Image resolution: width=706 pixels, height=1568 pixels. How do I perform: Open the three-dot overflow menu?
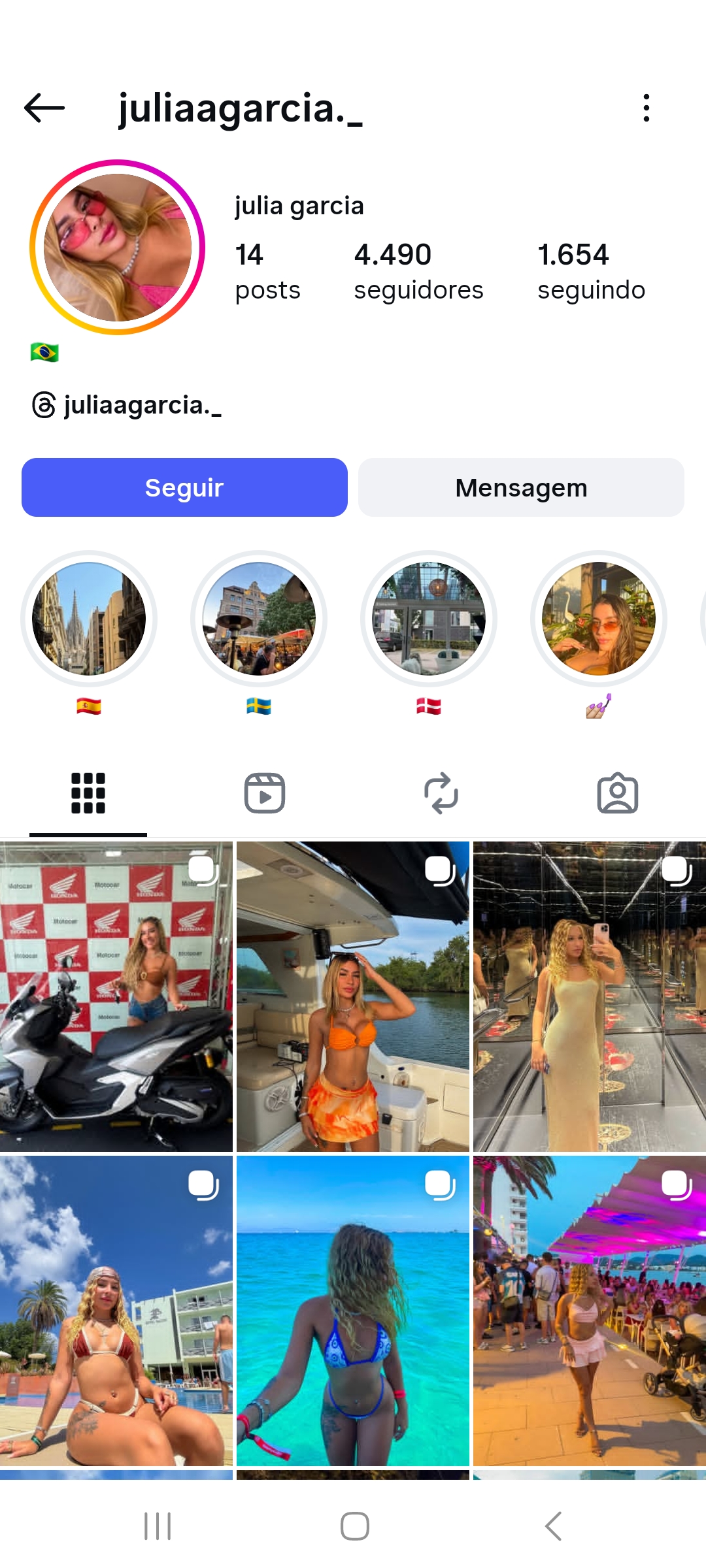[646, 108]
